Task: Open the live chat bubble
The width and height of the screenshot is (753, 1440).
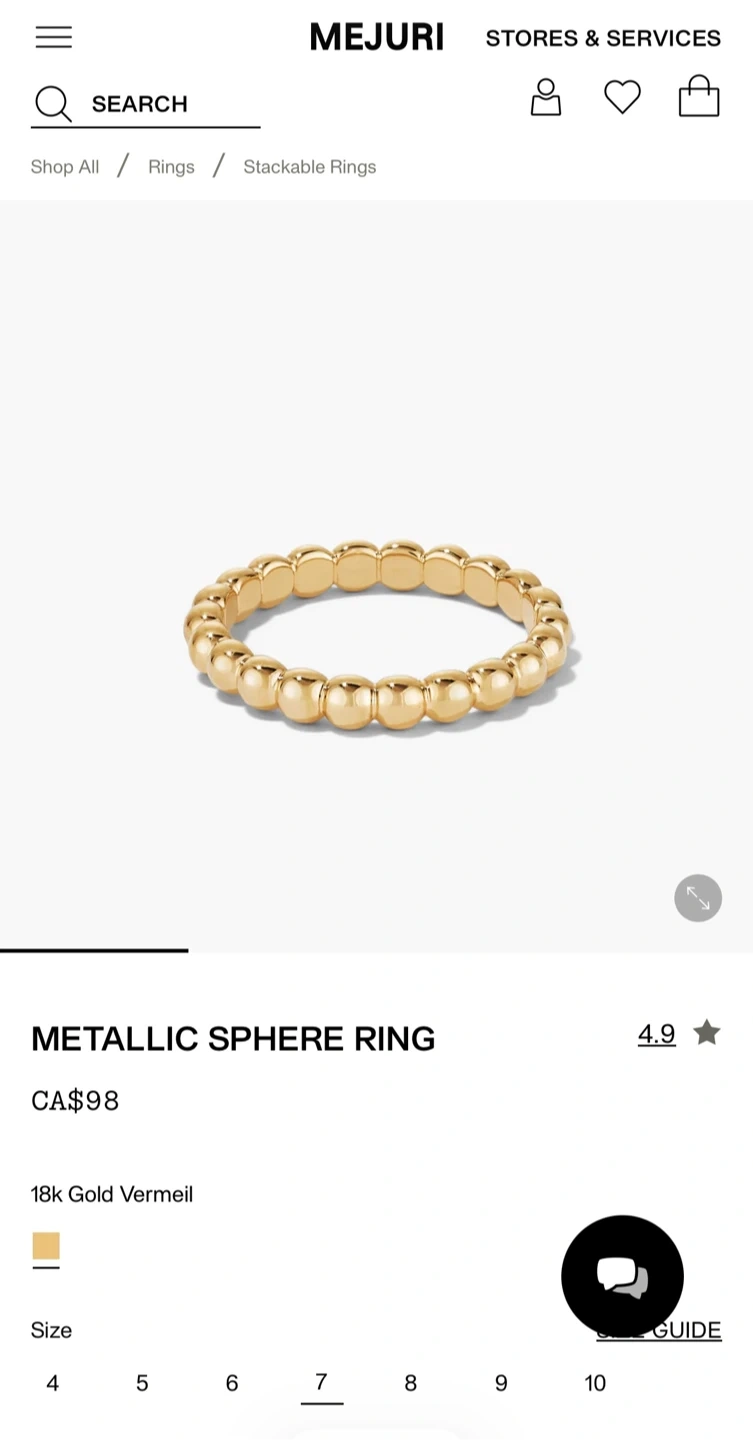Action: pos(622,1276)
